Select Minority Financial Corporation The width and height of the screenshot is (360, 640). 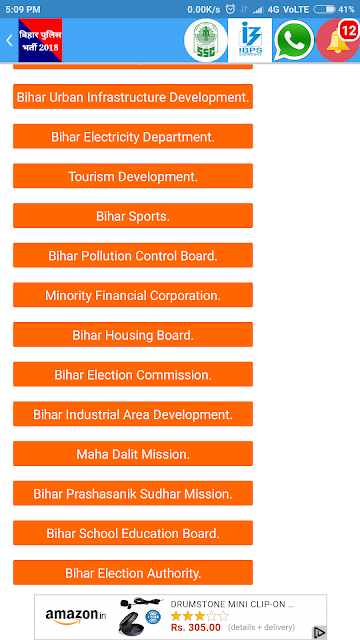click(133, 295)
